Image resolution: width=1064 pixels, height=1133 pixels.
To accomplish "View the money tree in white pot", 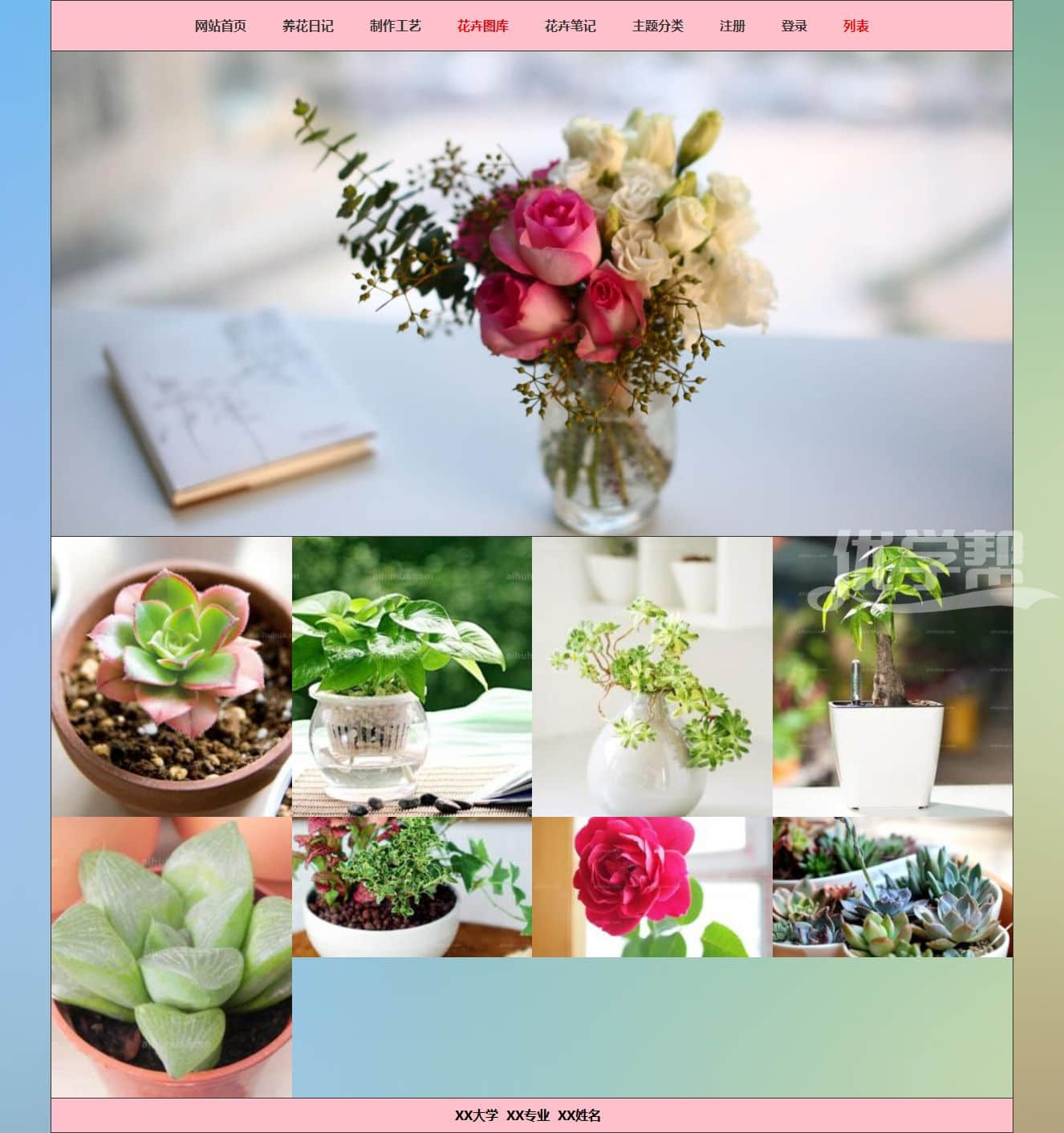I will coord(892,676).
